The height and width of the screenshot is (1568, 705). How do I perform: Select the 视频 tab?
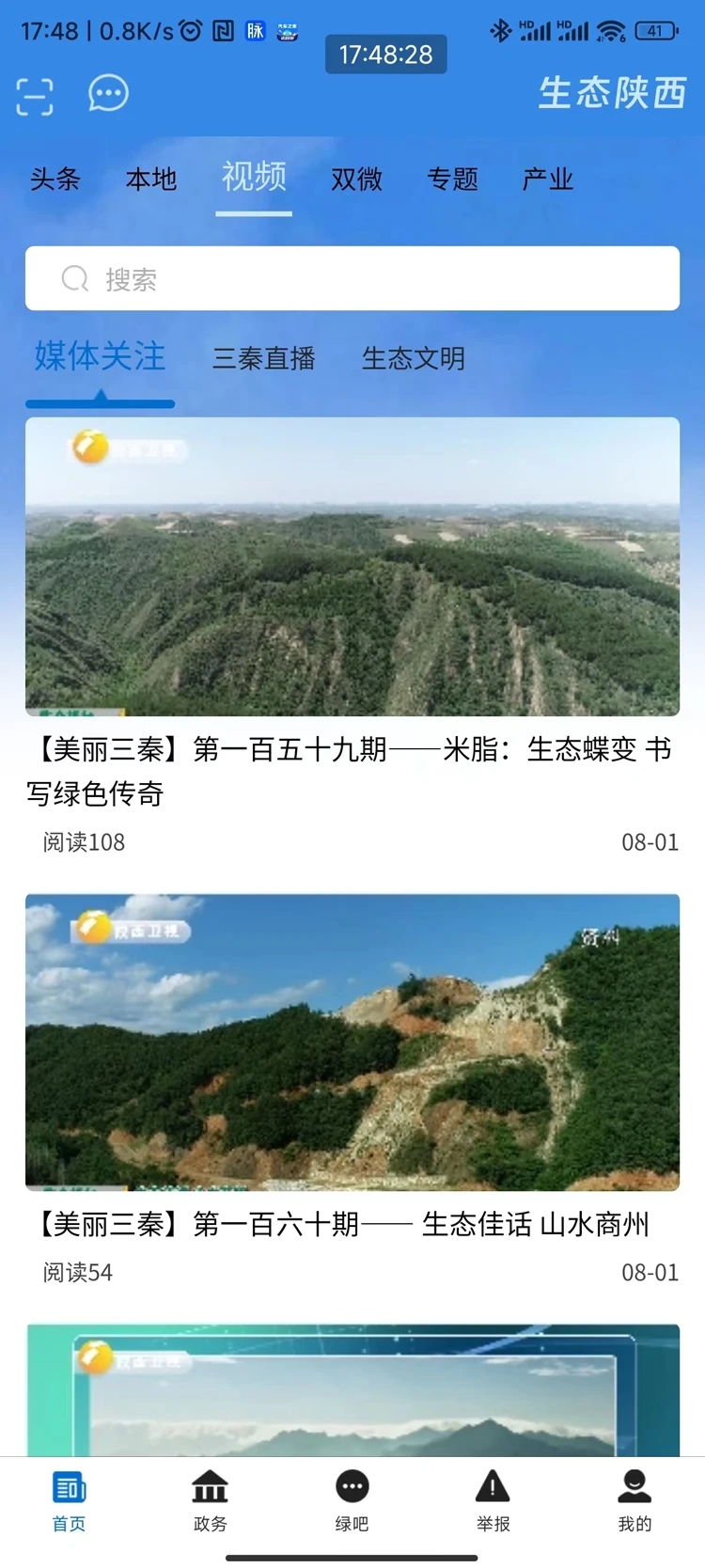(x=254, y=177)
